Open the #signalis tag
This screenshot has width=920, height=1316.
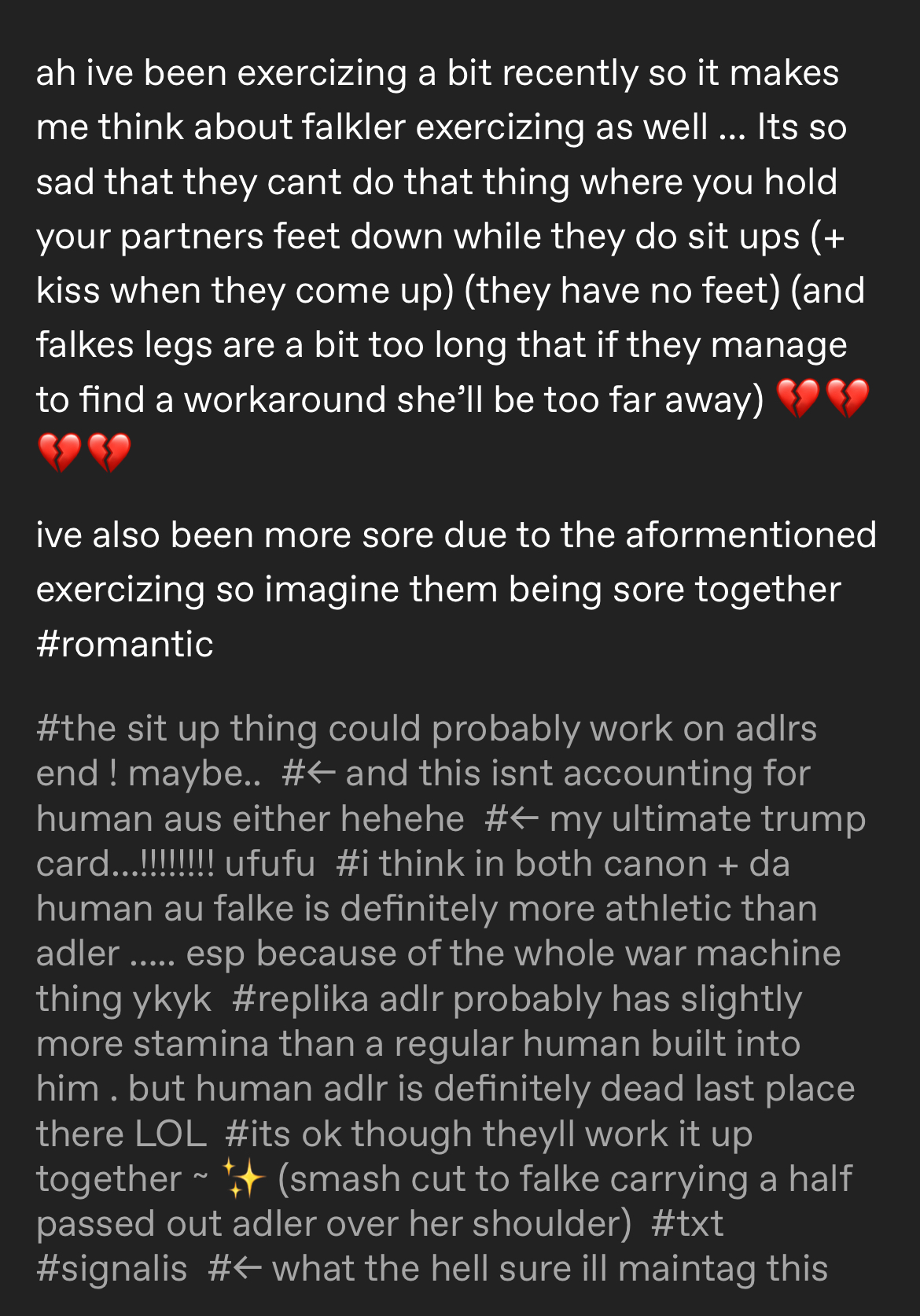(112, 1269)
